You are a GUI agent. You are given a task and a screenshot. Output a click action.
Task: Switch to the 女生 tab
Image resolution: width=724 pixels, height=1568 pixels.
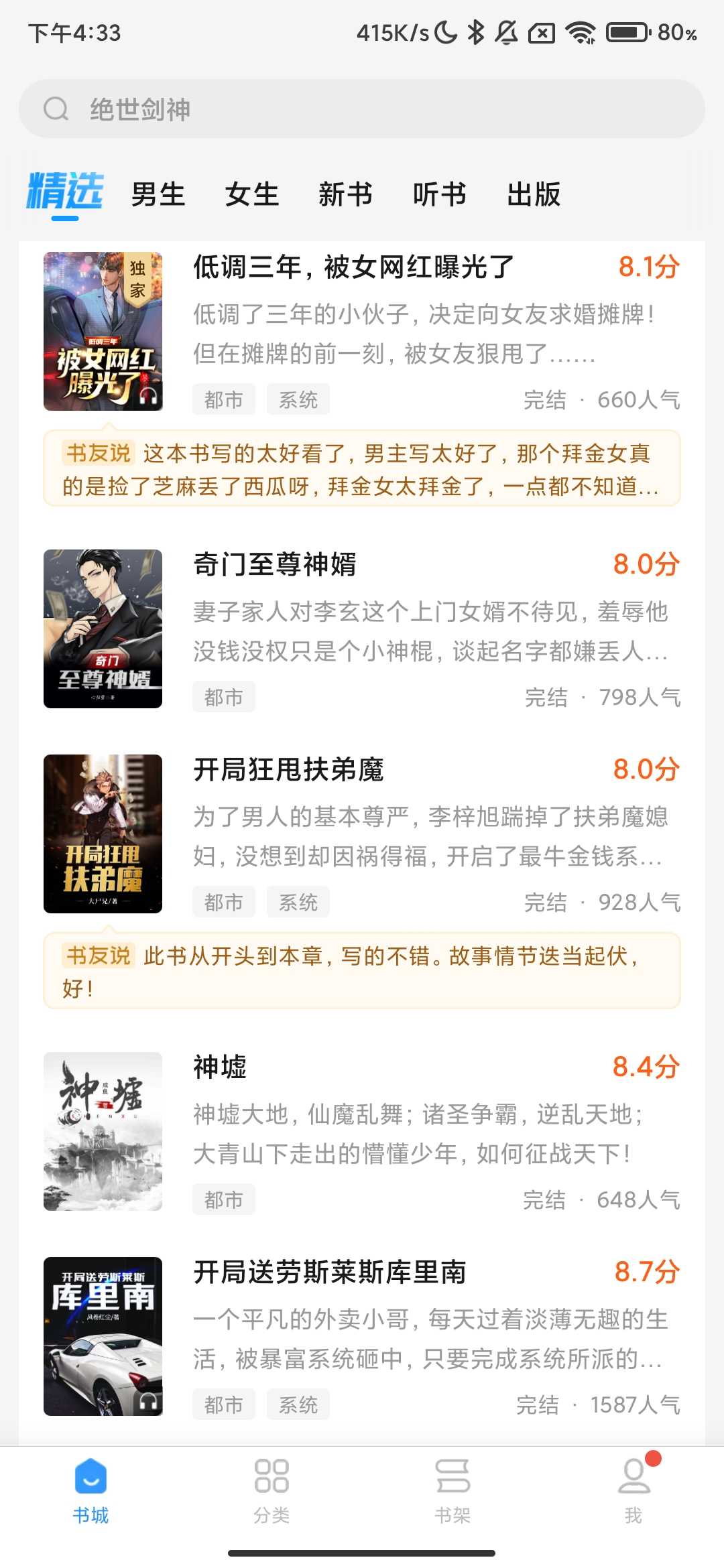[x=252, y=194]
